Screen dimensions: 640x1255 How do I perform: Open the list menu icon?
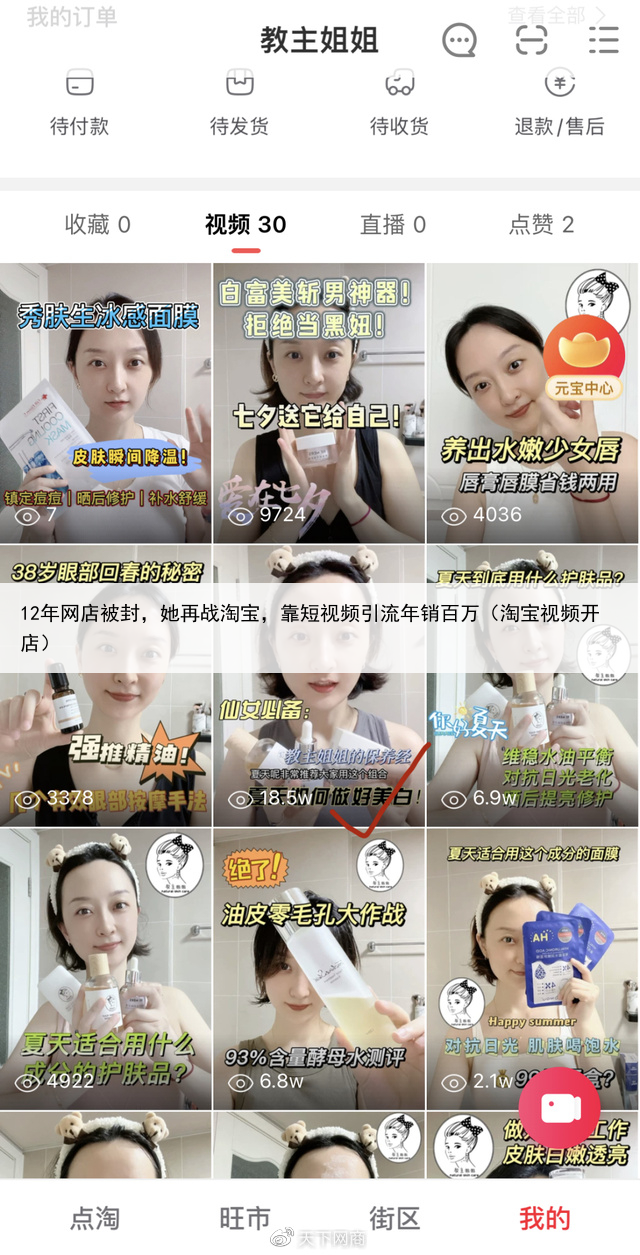pyautogui.click(x=603, y=40)
